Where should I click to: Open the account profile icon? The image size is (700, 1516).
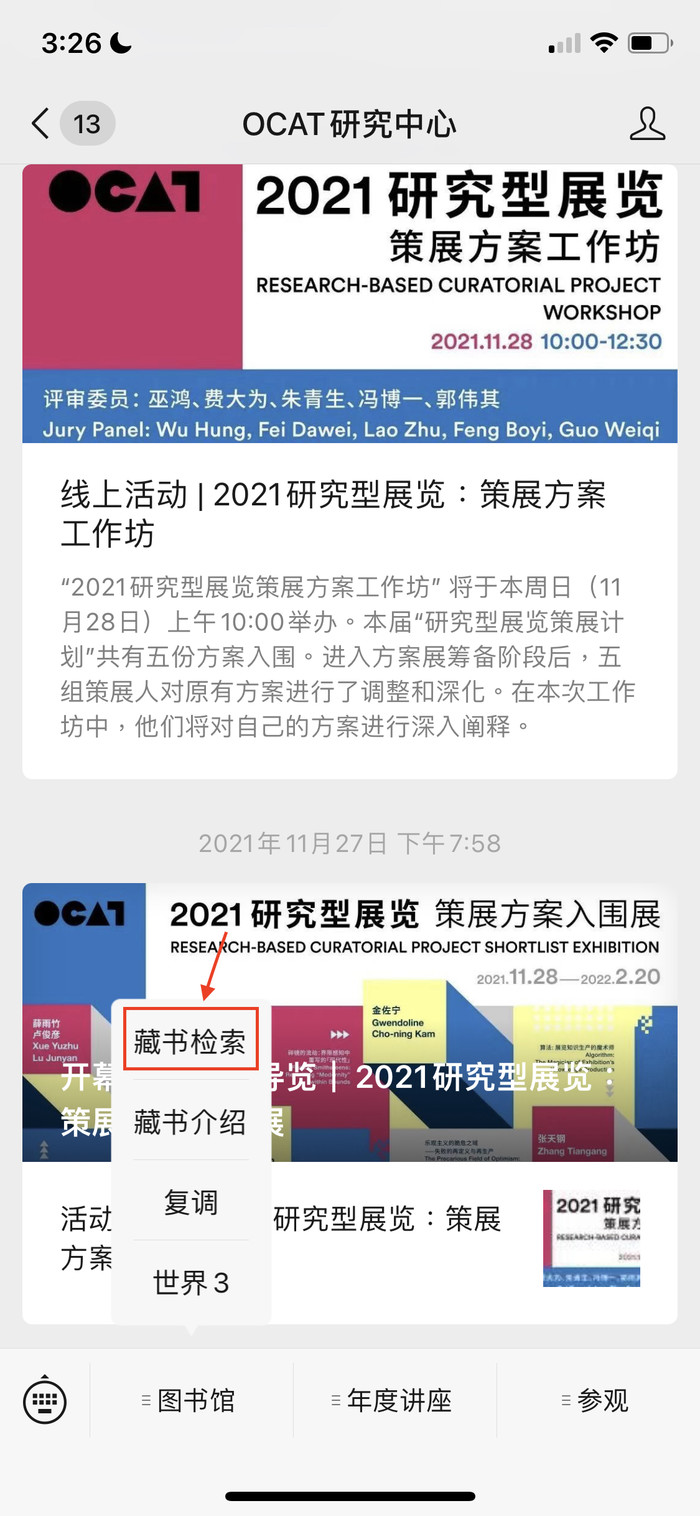click(x=647, y=124)
